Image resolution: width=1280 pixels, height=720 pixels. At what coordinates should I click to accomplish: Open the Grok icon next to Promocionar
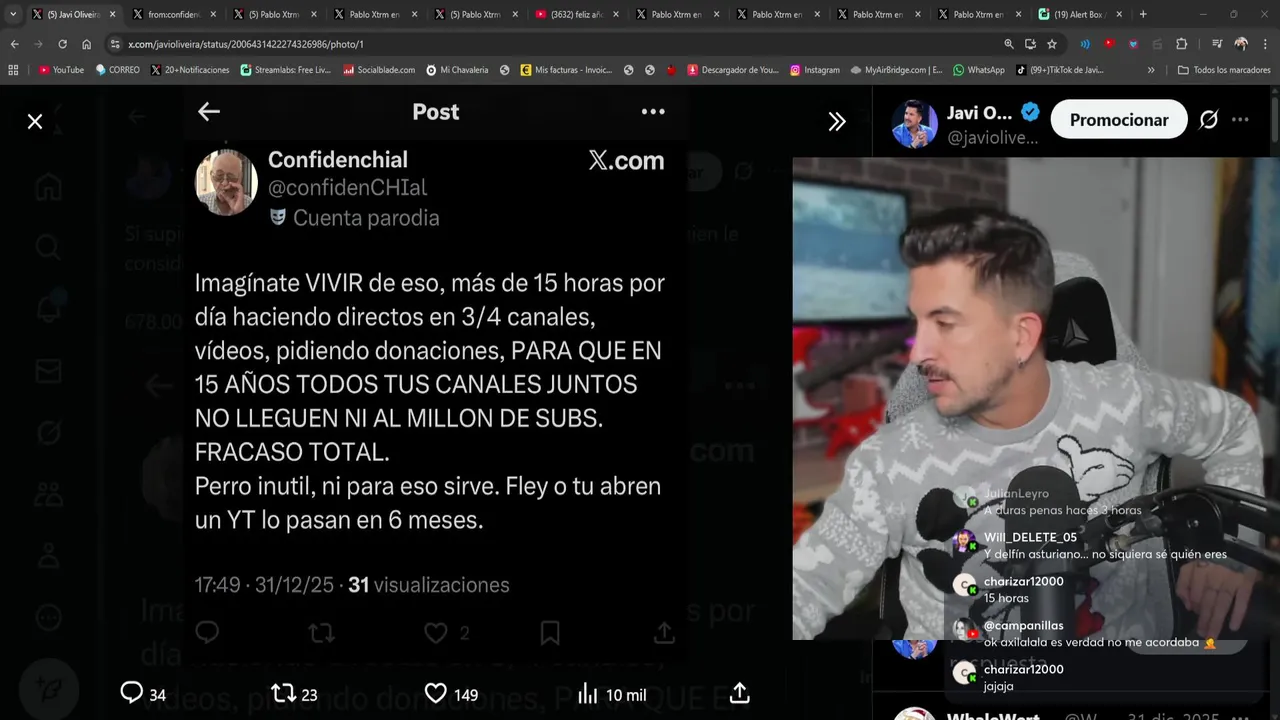pyautogui.click(x=1208, y=120)
